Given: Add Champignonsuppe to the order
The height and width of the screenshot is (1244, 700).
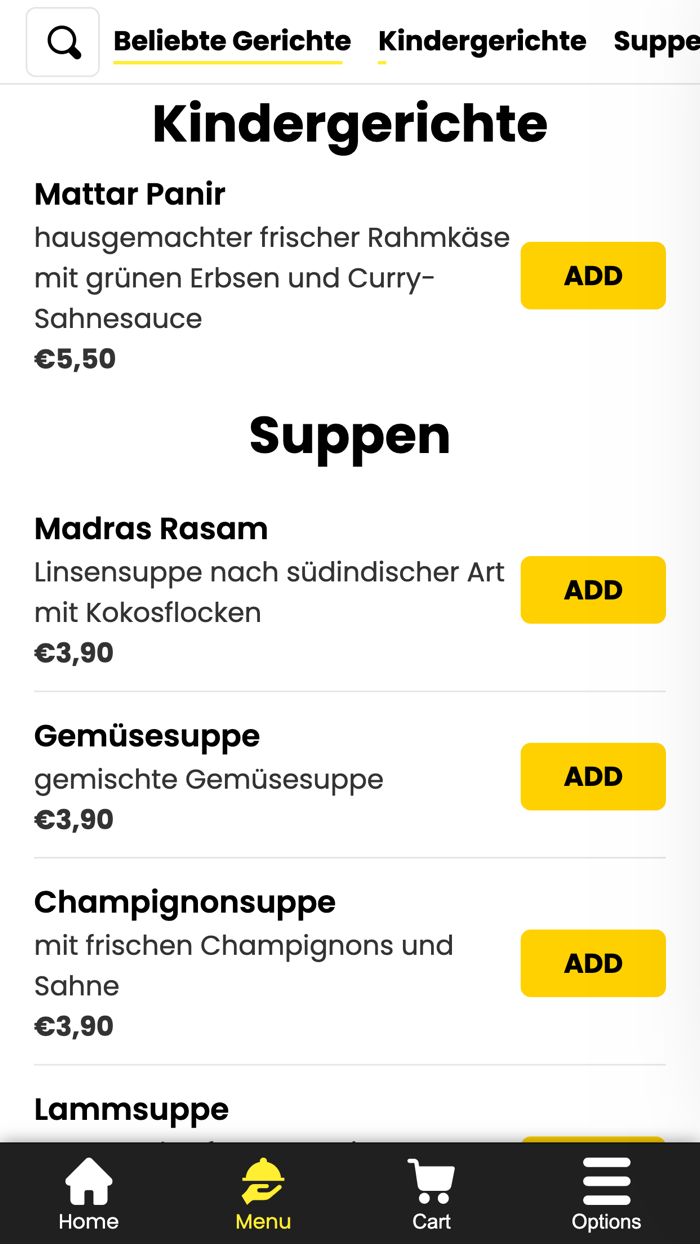Looking at the screenshot, I should click(593, 963).
